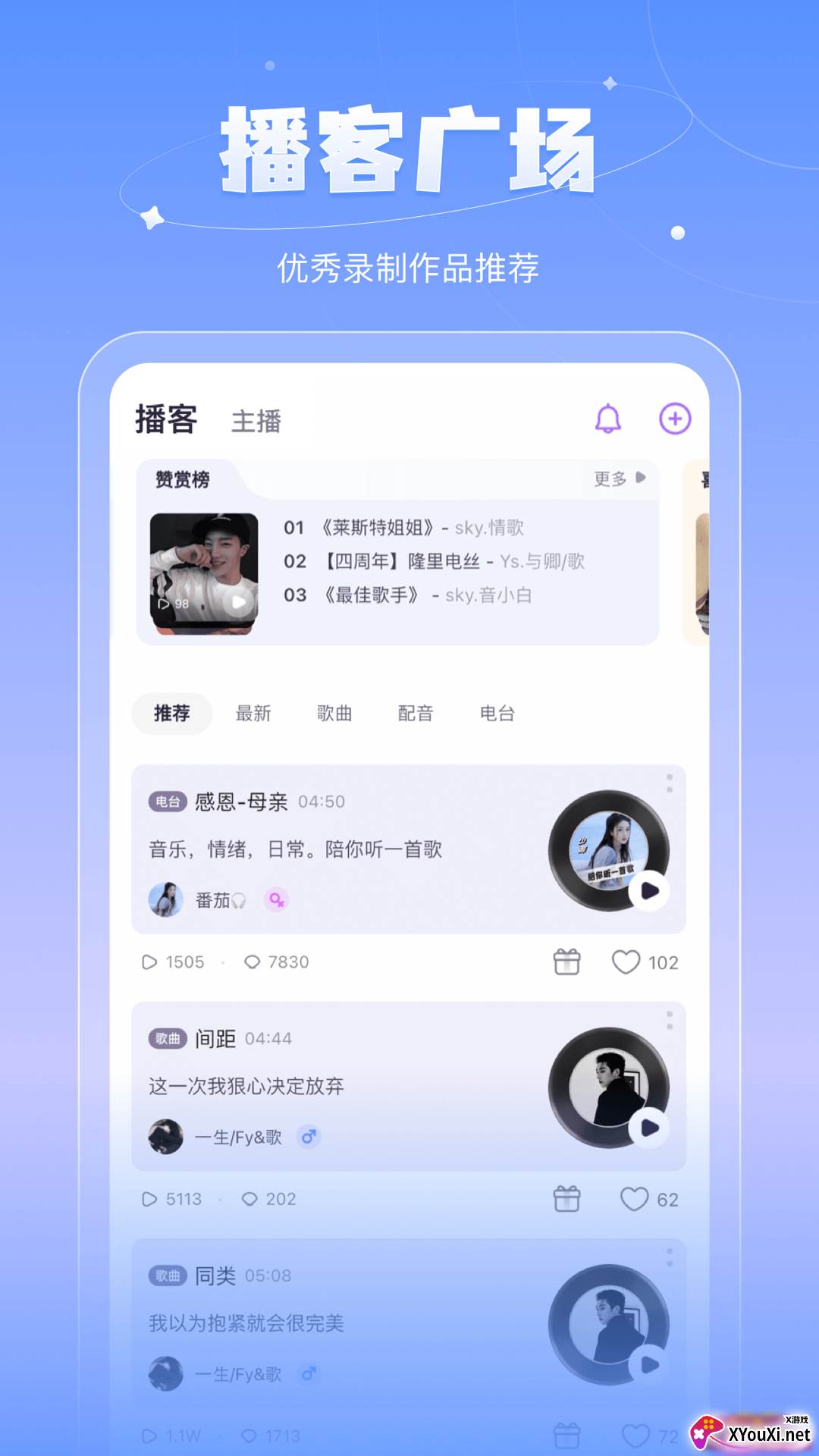Send a gift on the 感恩-母亲 card
This screenshot has width=819, height=1456.
point(565,962)
